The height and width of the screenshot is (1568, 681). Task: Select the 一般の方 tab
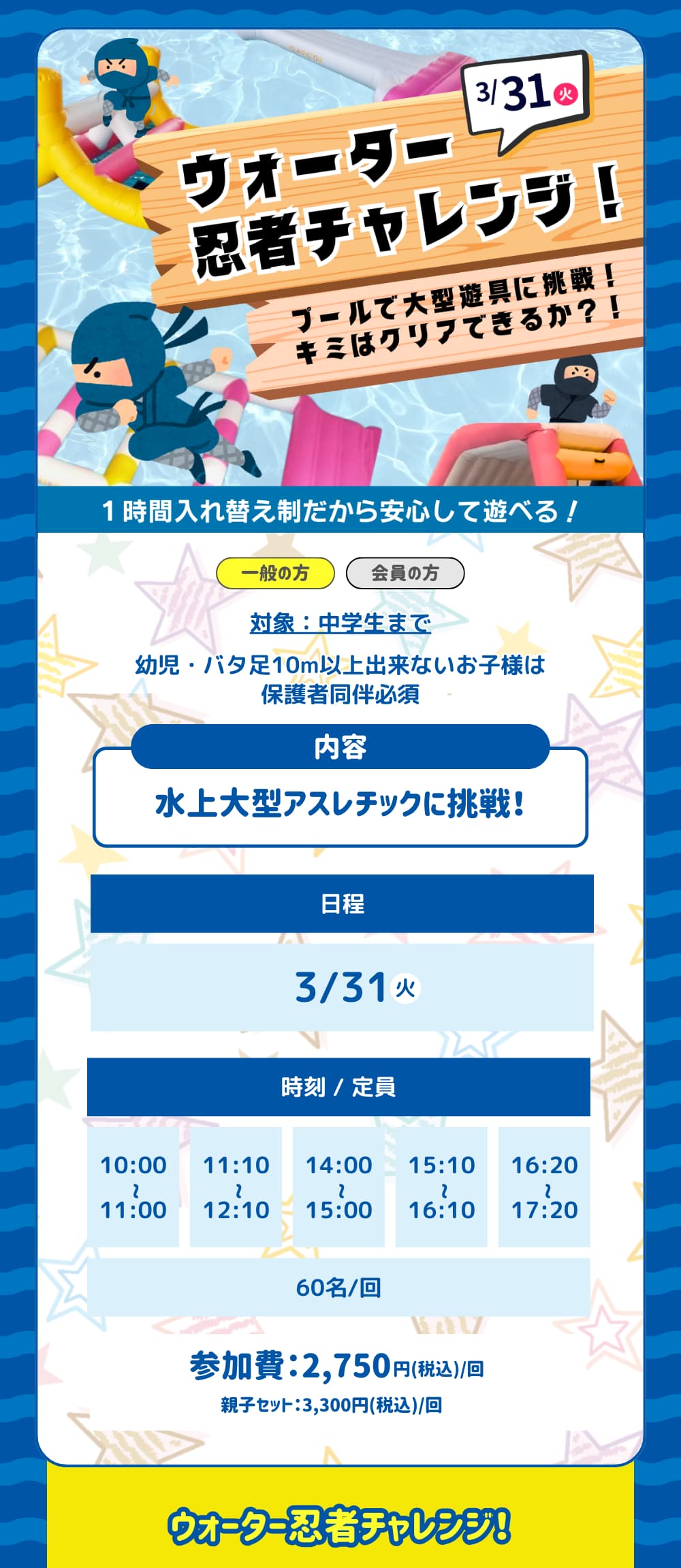(x=275, y=573)
